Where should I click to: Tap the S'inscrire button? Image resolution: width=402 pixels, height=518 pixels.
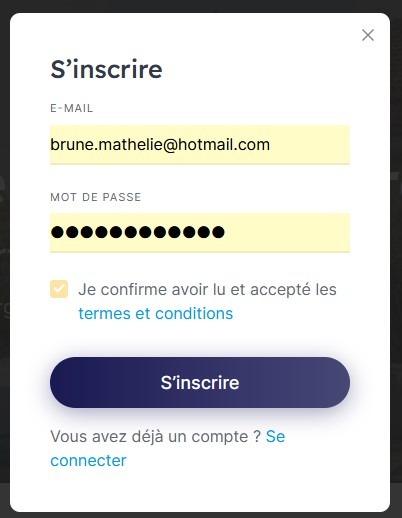[200, 382]
